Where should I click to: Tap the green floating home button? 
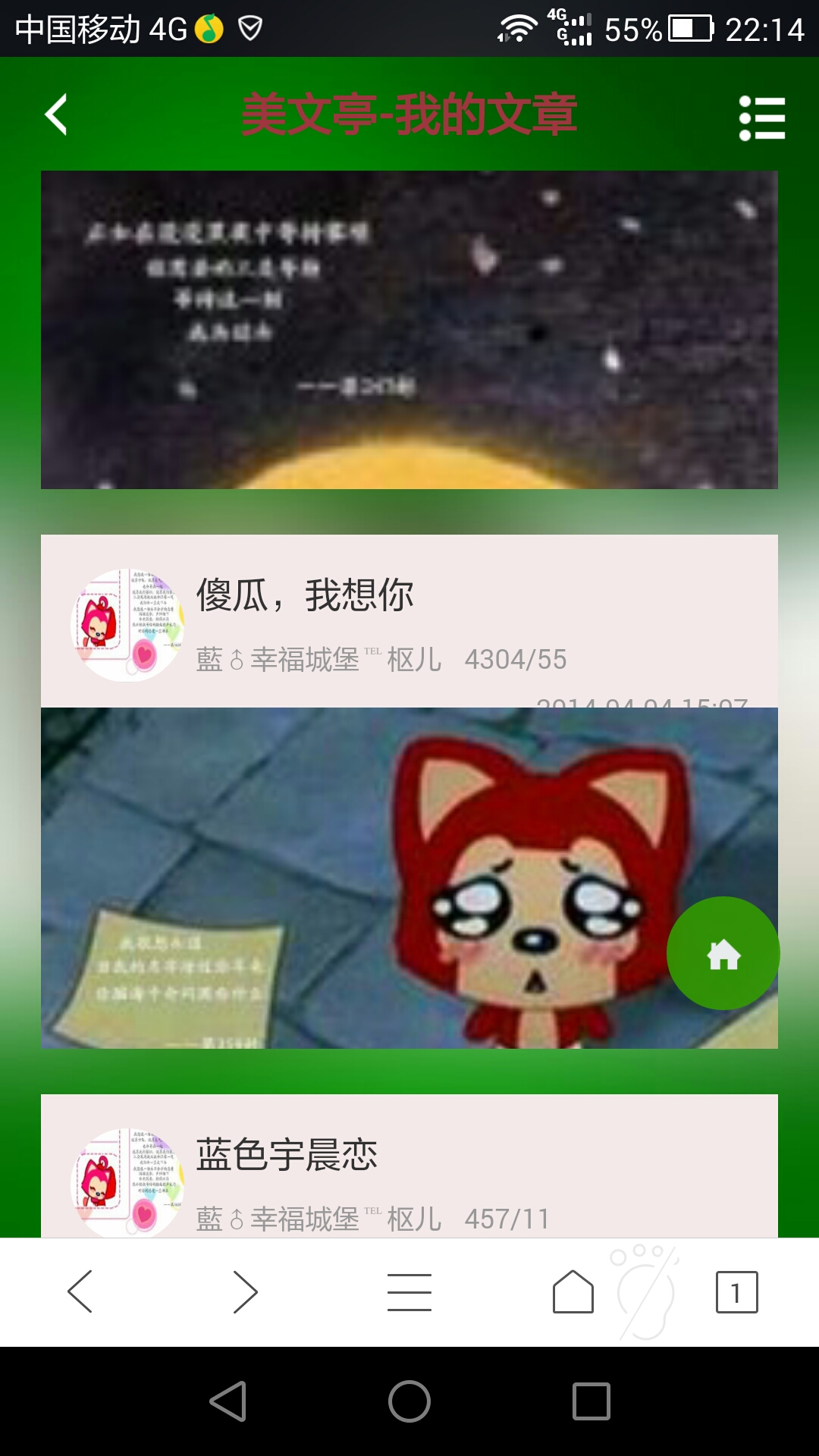coord(723,953)
